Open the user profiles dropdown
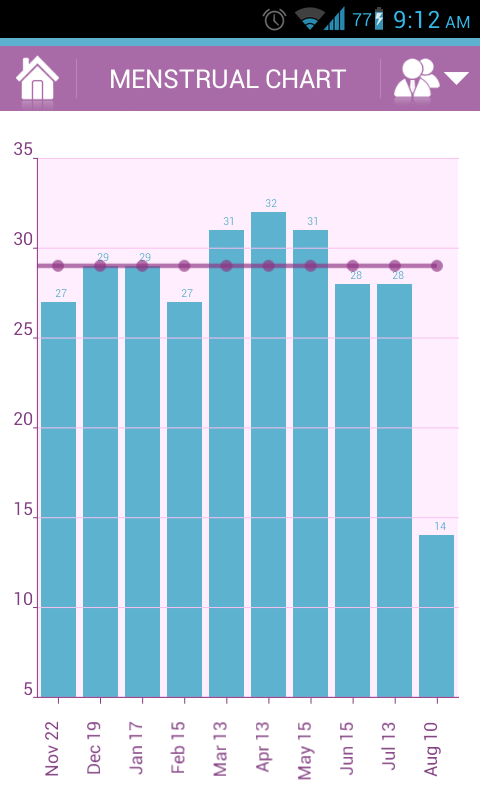This screenshot has height=800, width=480. [431, 78]
